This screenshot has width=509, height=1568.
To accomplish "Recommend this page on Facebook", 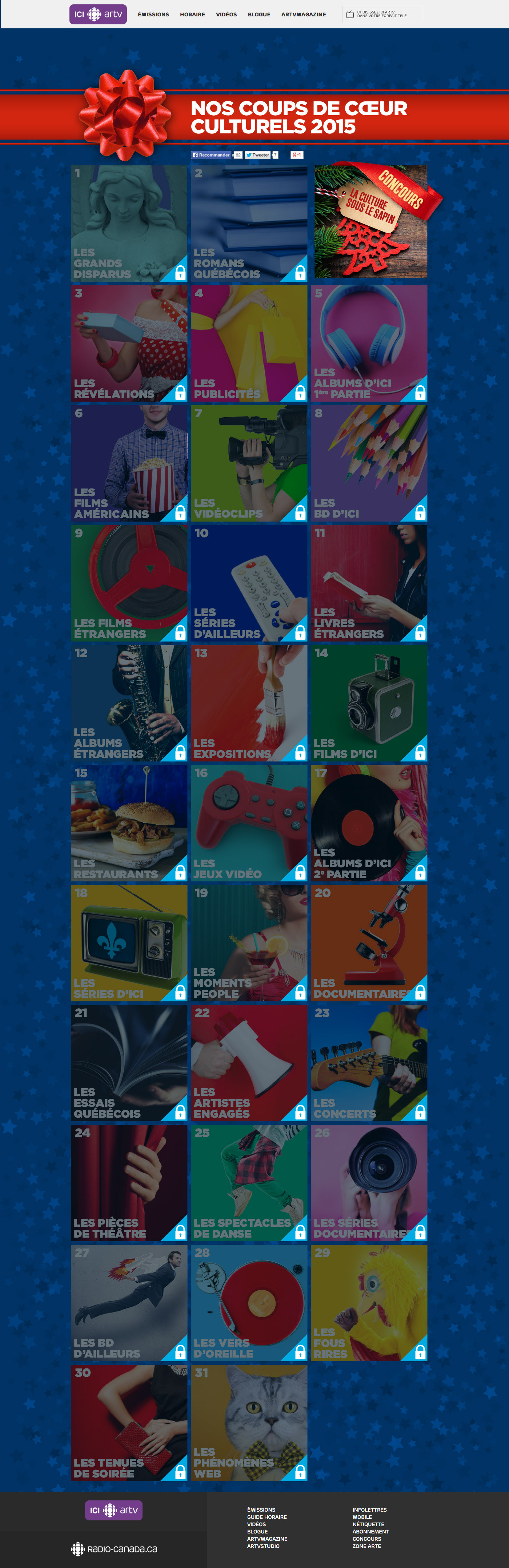I will [x=211, y=155].
